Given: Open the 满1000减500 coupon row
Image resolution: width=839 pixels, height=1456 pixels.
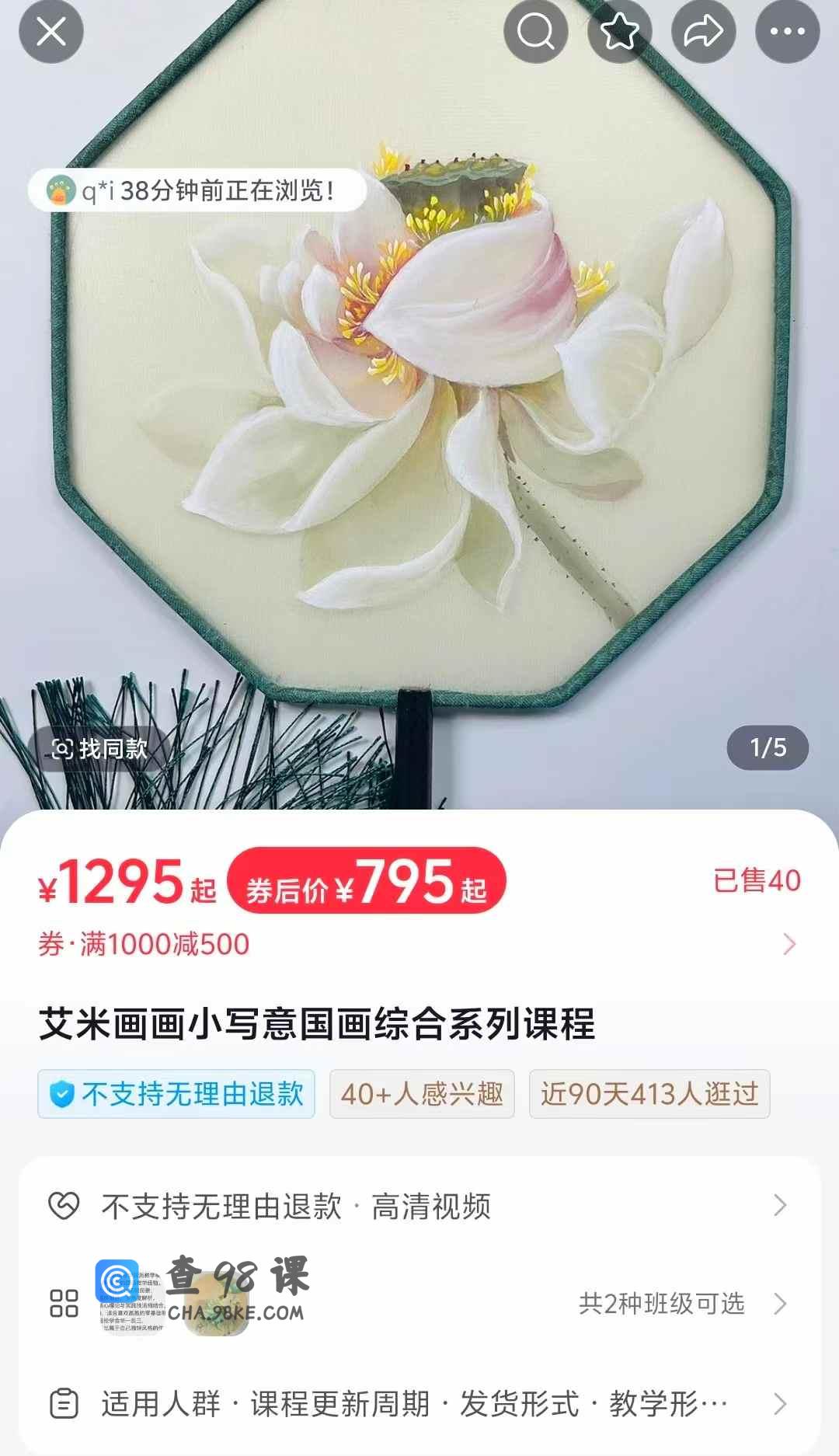Looking at the screenshot, I should [x=418, y=944].
